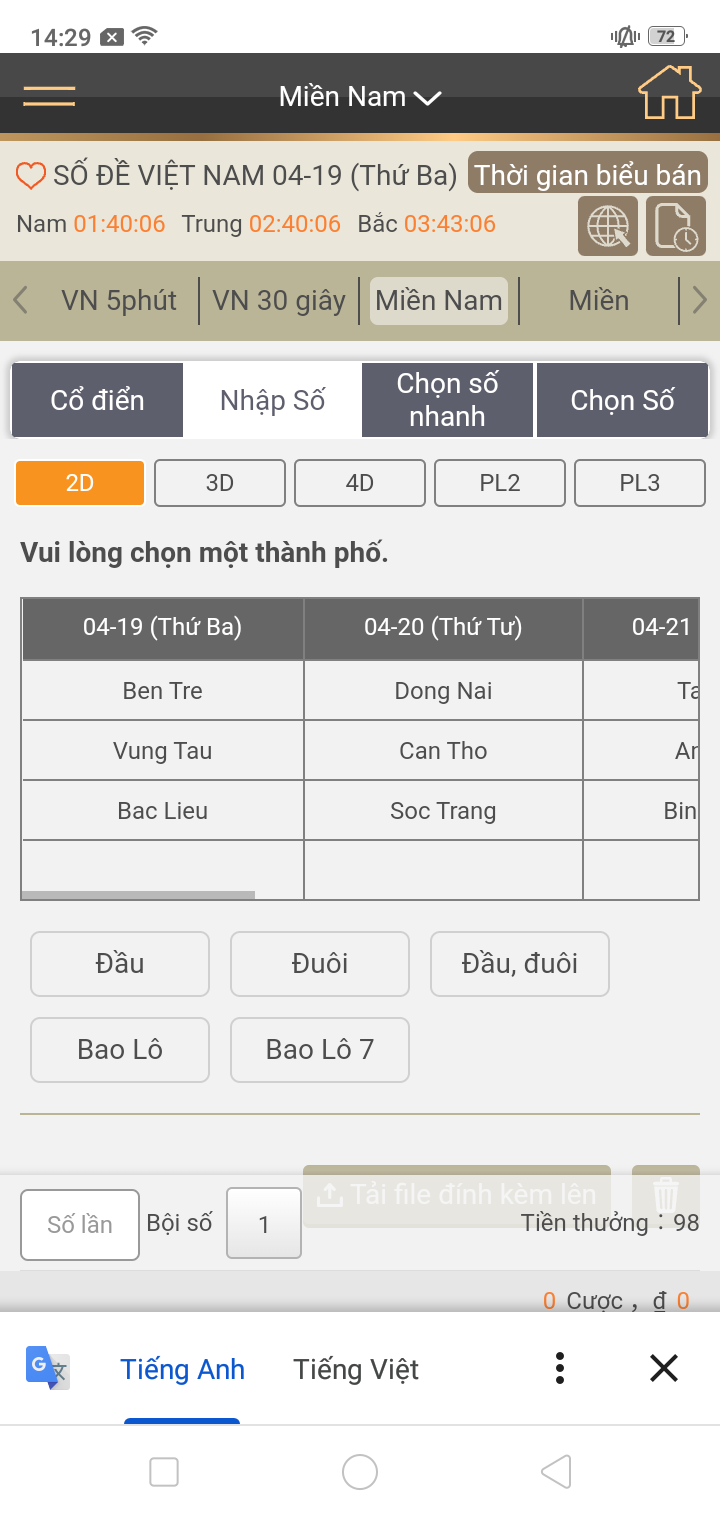Pick the Can Tho city
The height and width of the screenshot is (1520, 720).
pos(443,751)
